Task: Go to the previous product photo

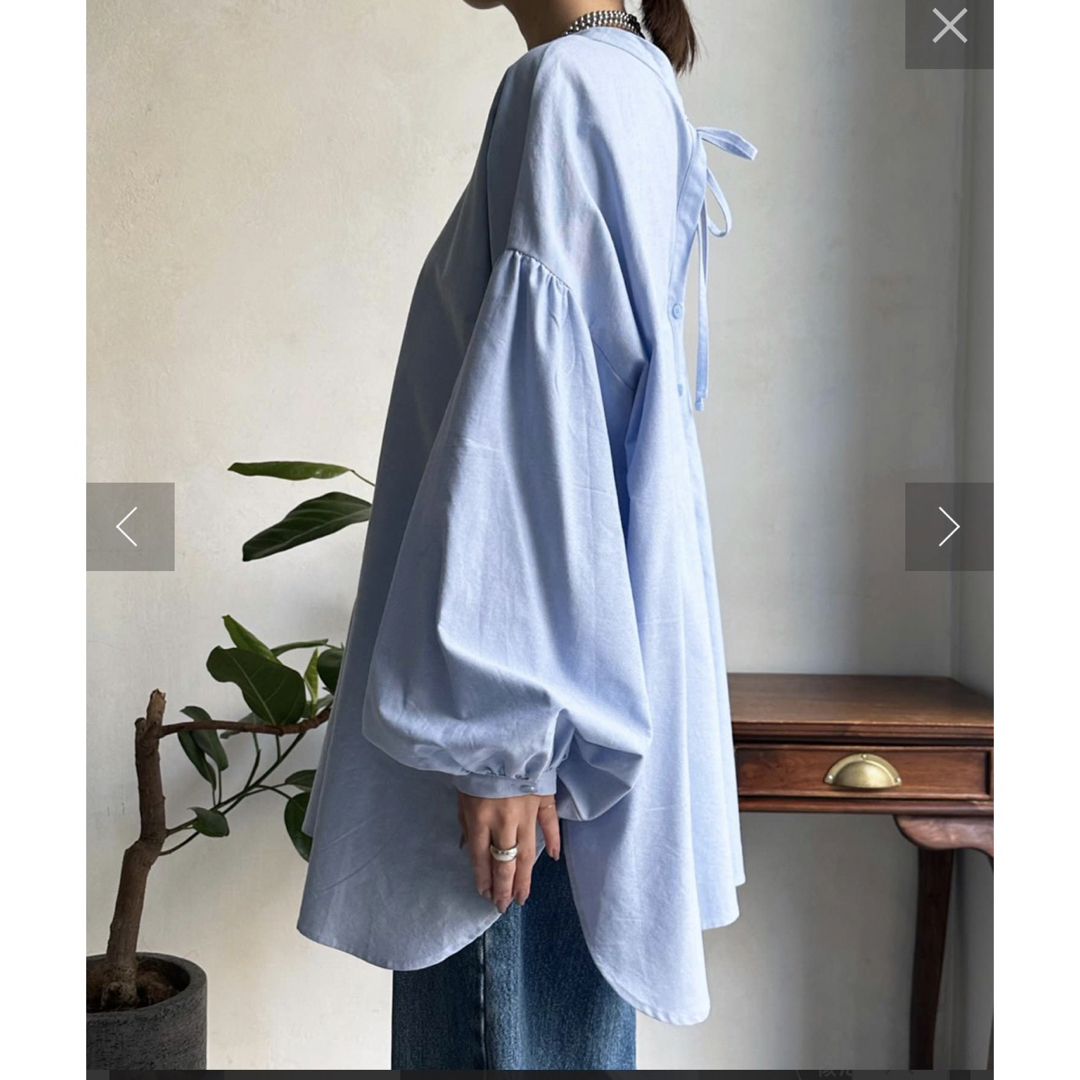Action: (129, 527)
